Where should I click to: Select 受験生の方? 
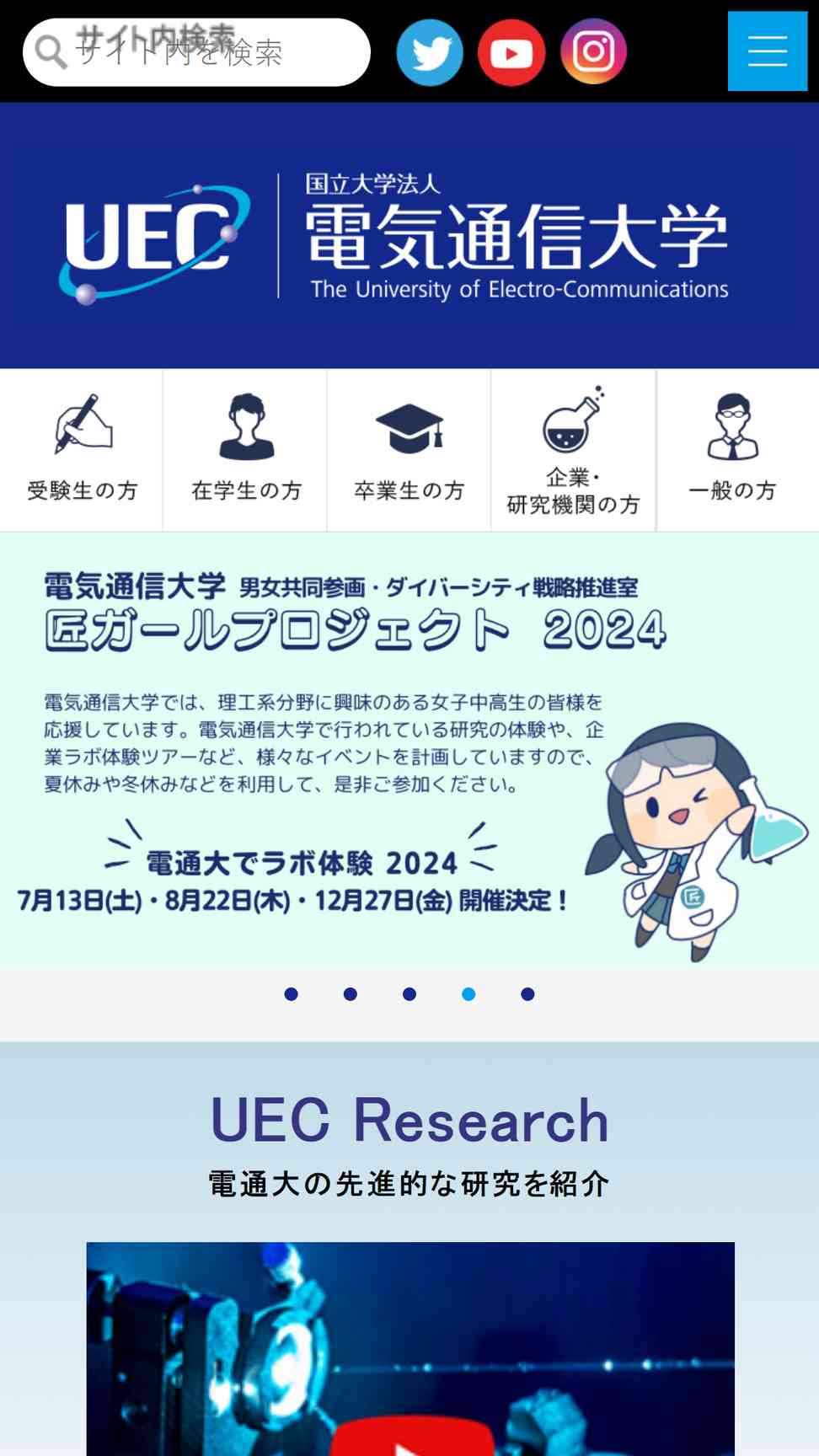pos(82,450)
